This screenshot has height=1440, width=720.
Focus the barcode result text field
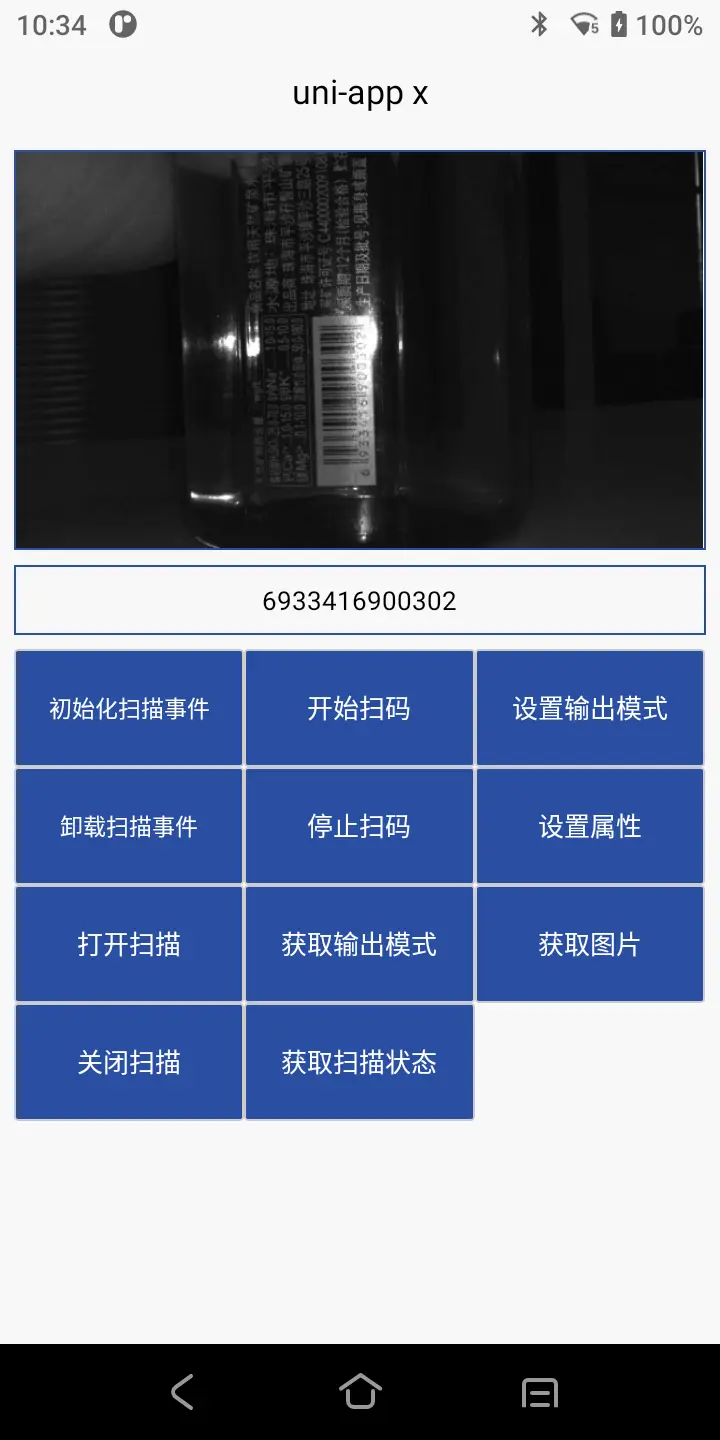360,600
